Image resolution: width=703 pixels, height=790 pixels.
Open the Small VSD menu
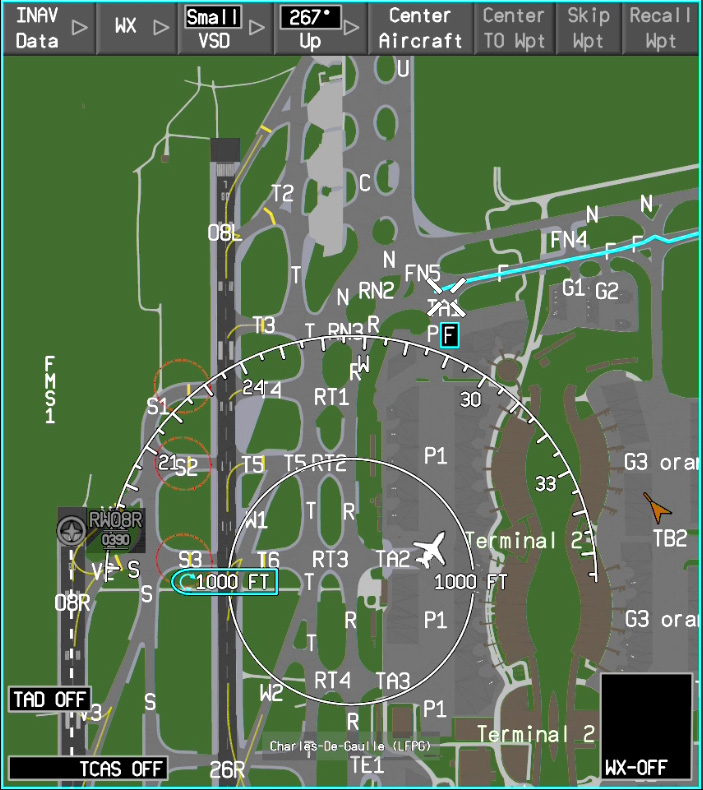coord(225,28)
